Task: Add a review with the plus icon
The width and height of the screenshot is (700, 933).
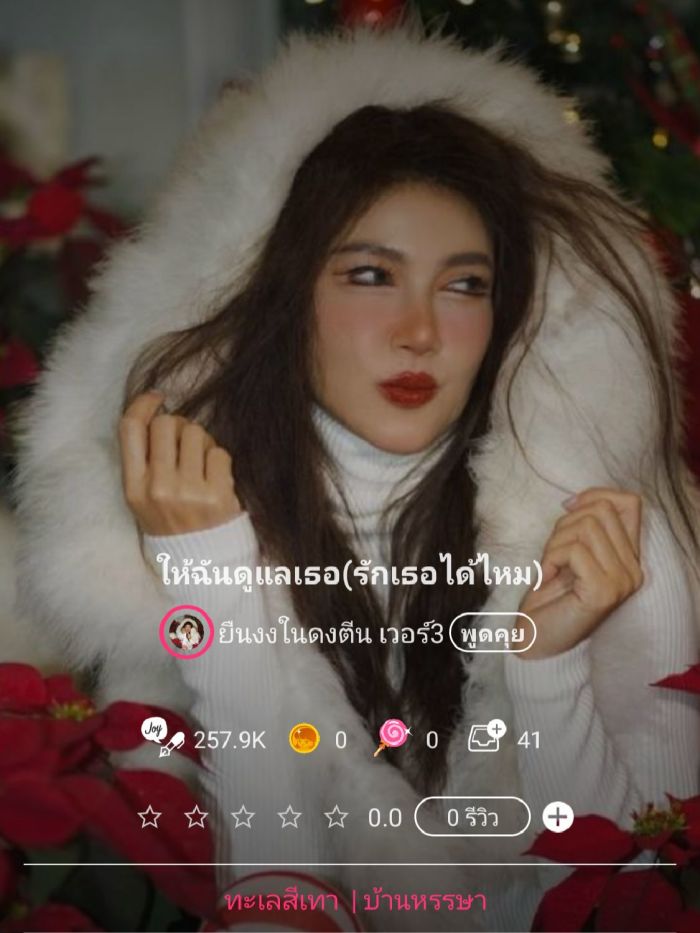Action: [x=558, y=817]
